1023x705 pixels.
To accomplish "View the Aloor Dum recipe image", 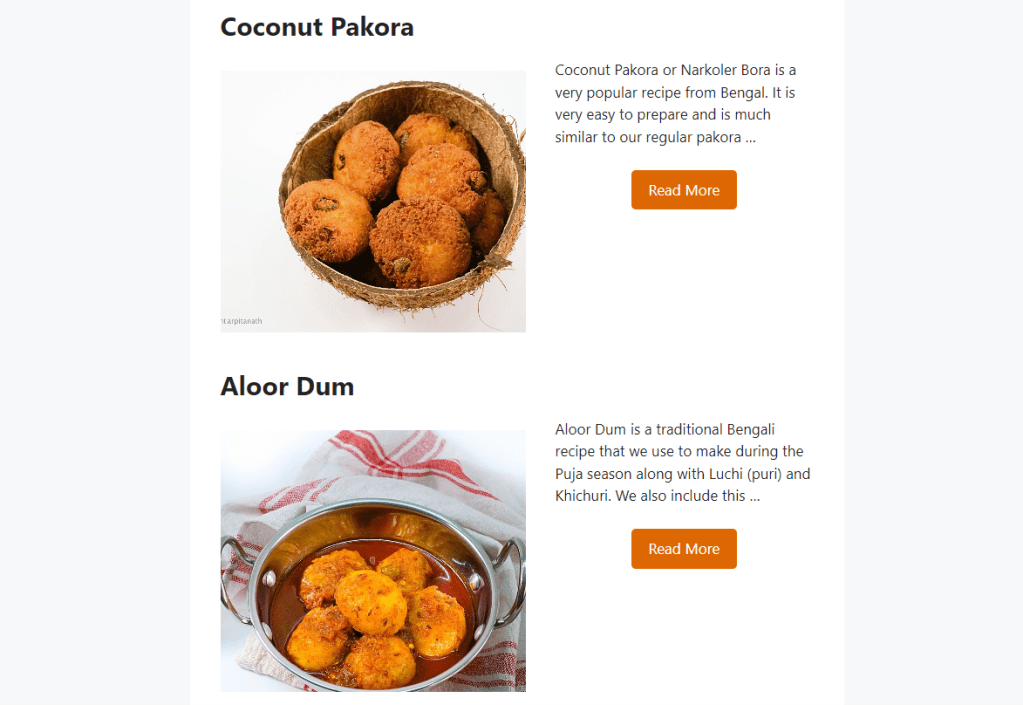I will 373,560.
